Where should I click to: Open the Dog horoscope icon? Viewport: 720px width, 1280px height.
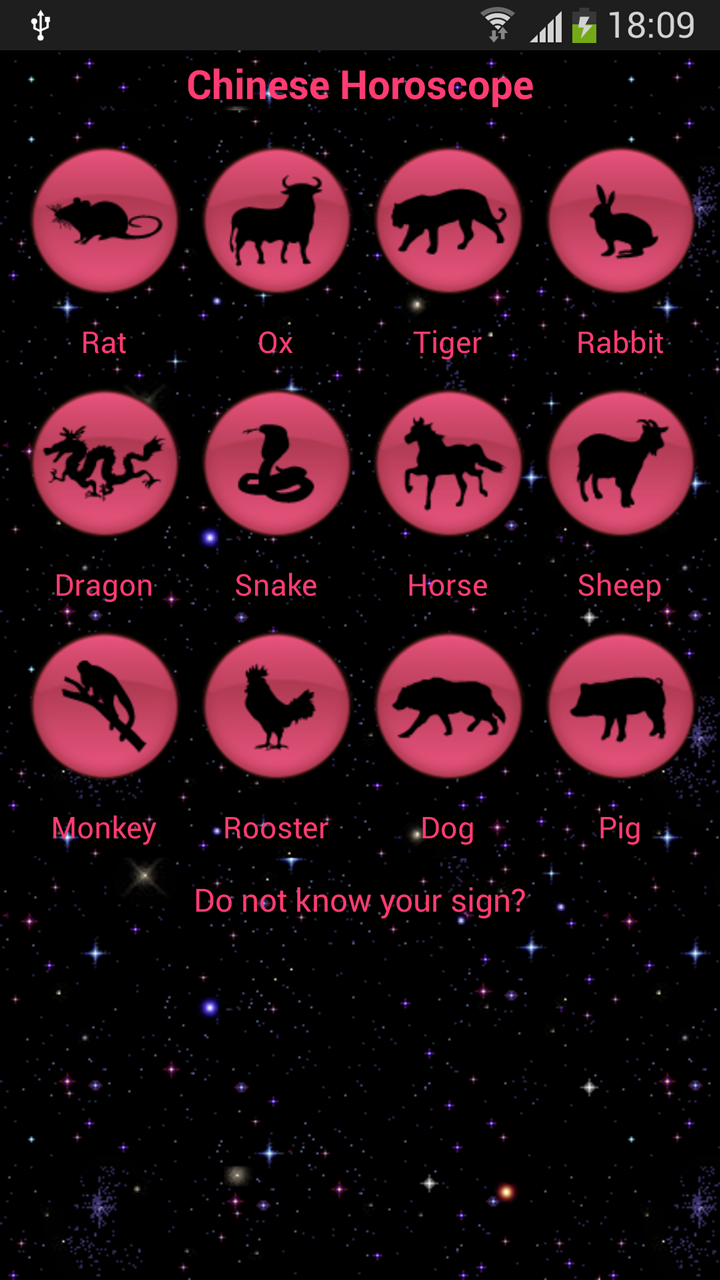[x=448, y=706]
